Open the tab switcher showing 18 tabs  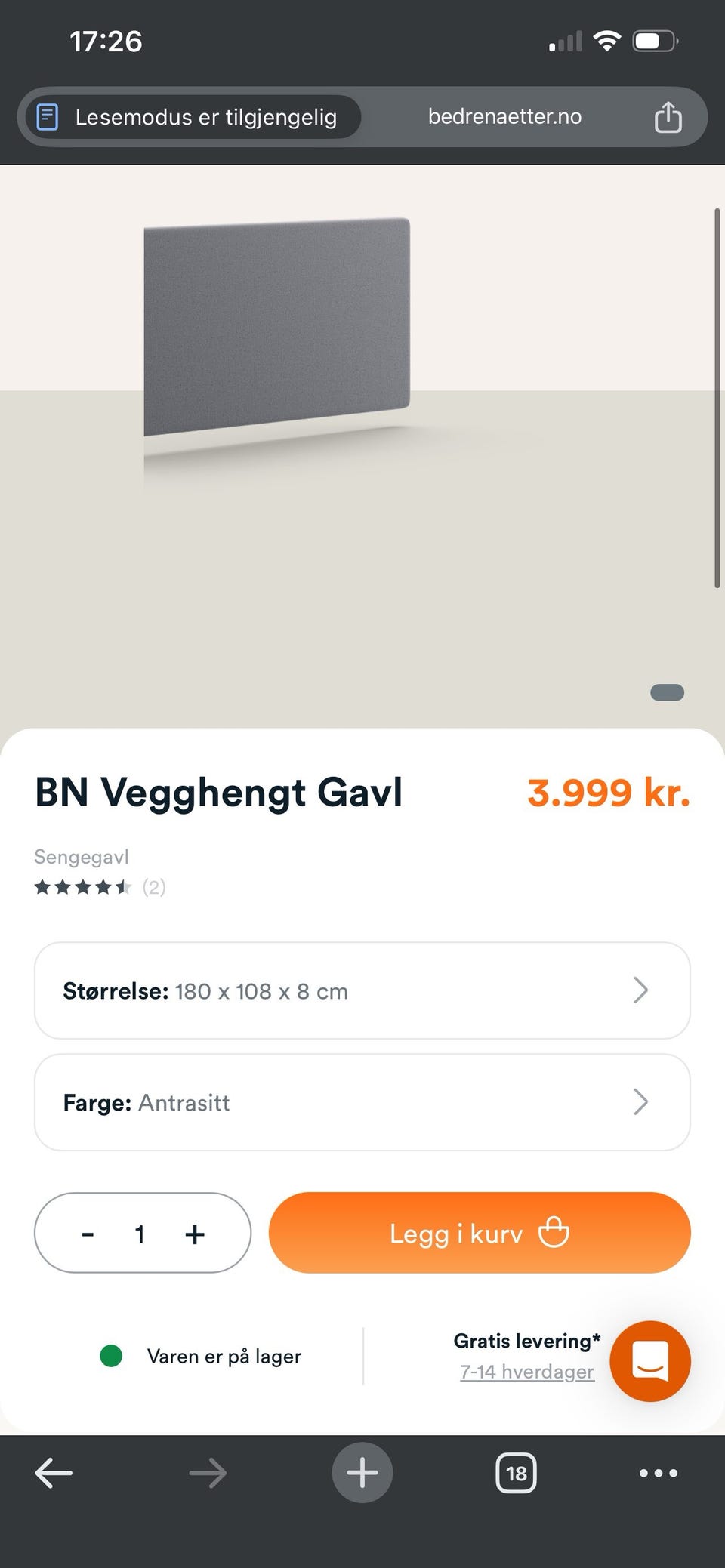[517, 1472]
